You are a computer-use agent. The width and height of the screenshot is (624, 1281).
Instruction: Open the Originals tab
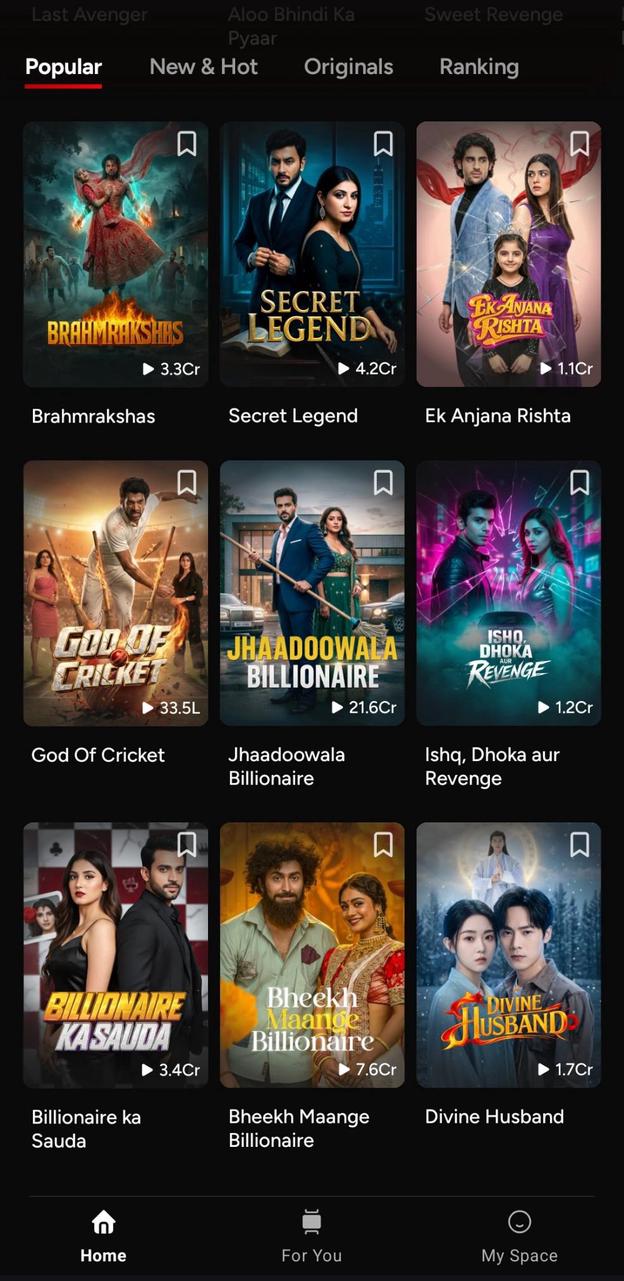coord(348,67)
